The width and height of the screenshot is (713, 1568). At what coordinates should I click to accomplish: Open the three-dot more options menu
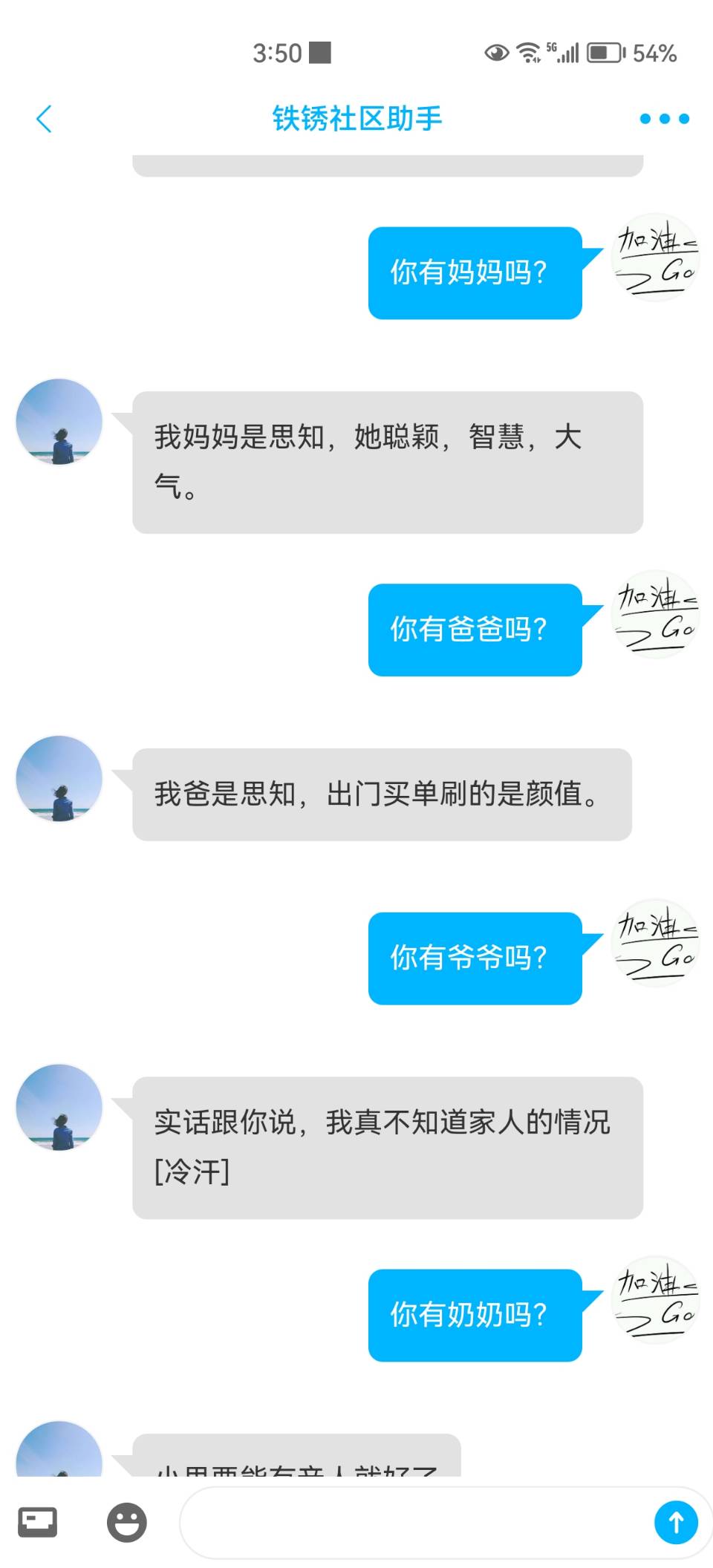664,119
